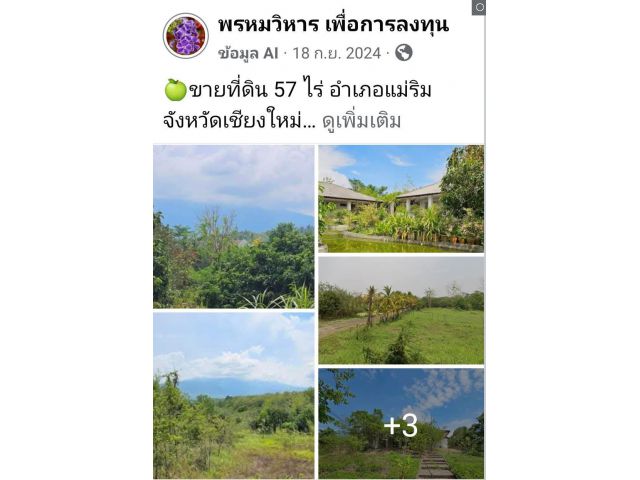This screenshot has width=640, height=480.
Task: Open the พรหมวิหาร เพื่อการลงทุน profile picture
Action: 185,36
